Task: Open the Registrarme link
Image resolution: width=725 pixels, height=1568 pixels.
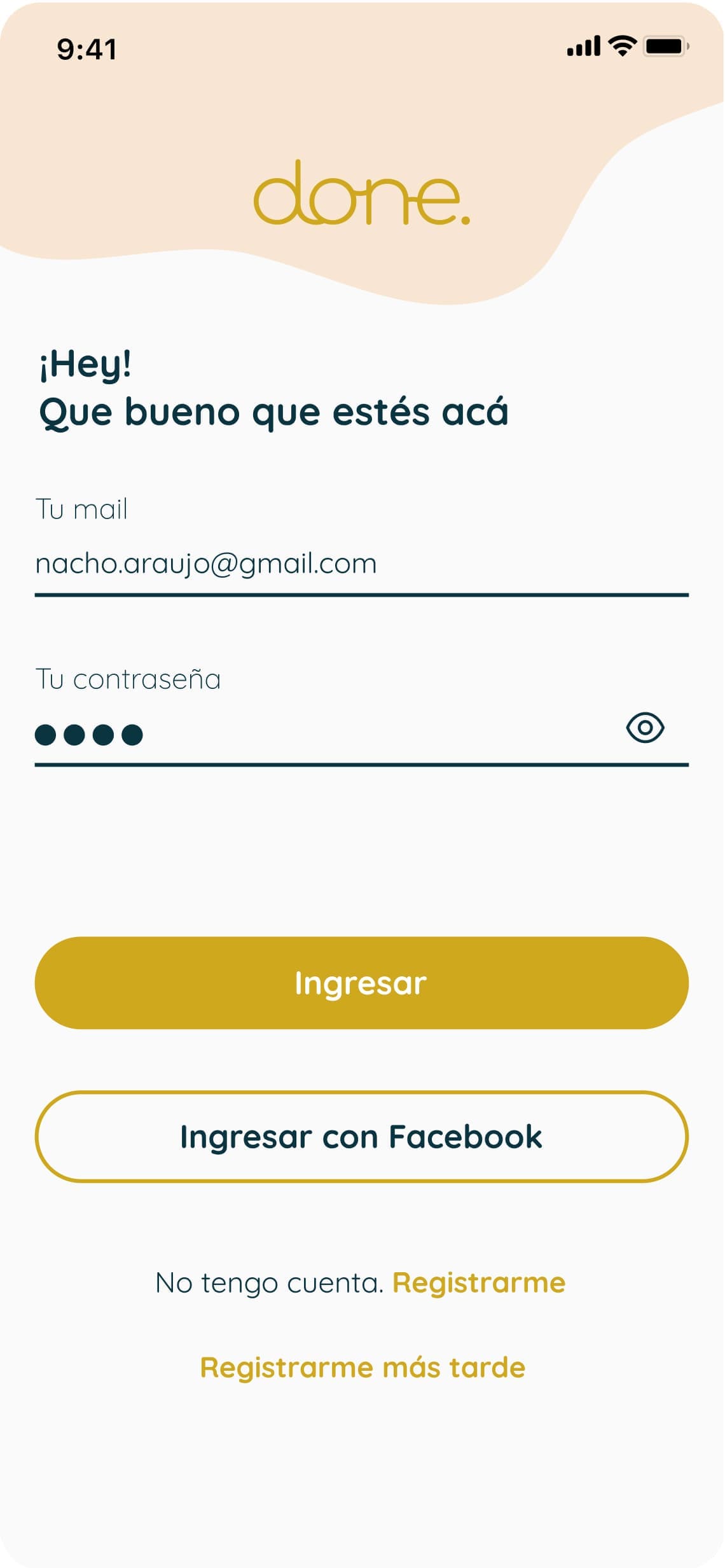Action: pos(478,1283)
